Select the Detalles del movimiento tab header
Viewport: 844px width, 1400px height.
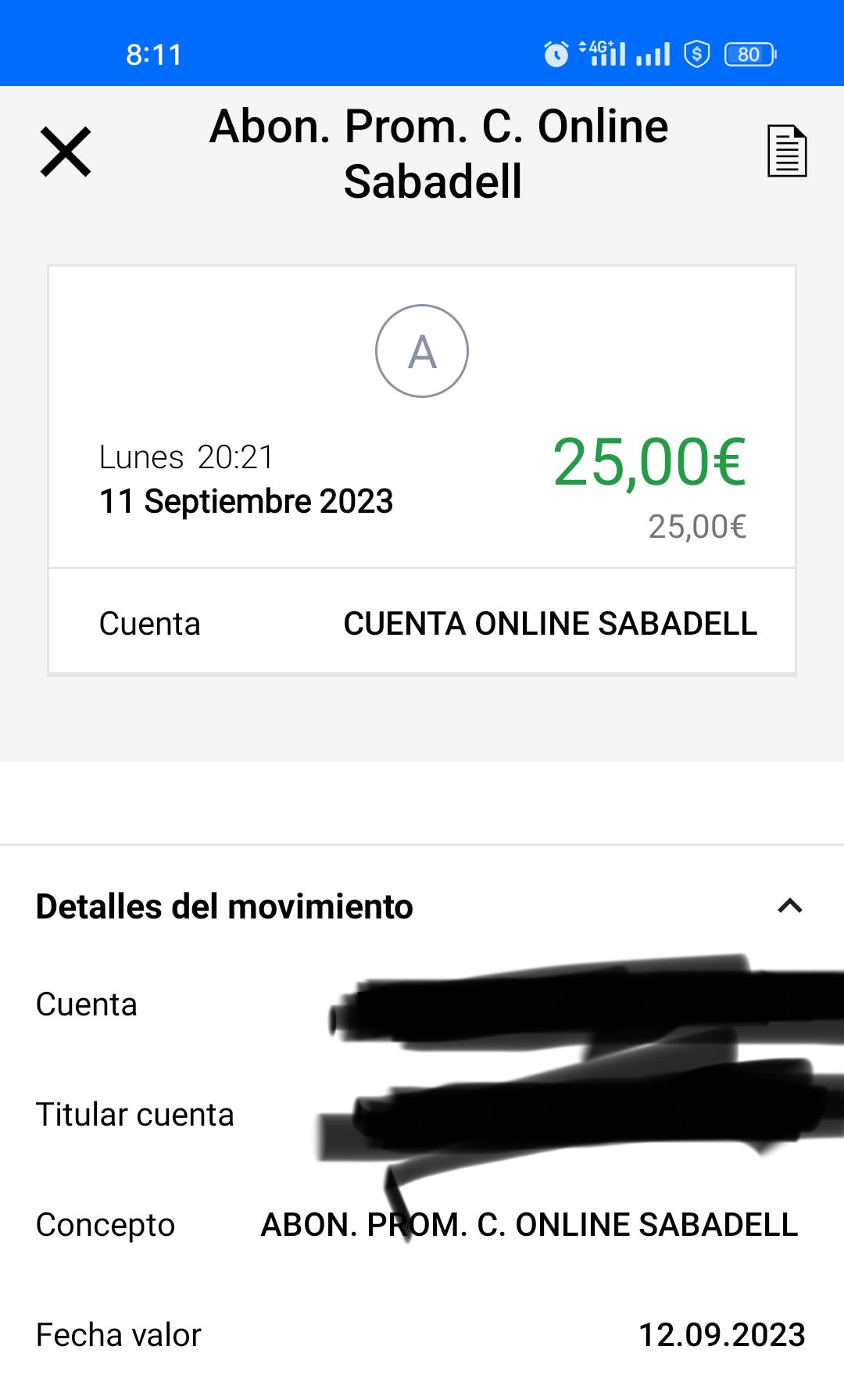point(224,908)
